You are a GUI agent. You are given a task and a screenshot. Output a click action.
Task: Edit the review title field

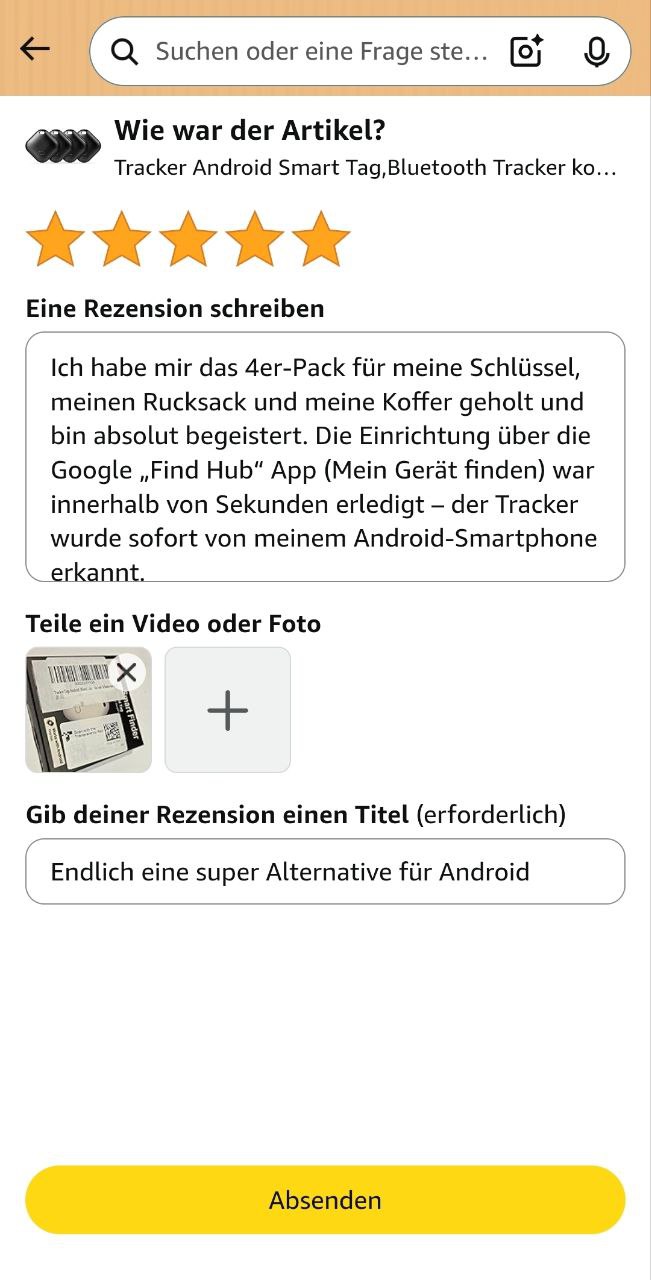coord(325,872)
